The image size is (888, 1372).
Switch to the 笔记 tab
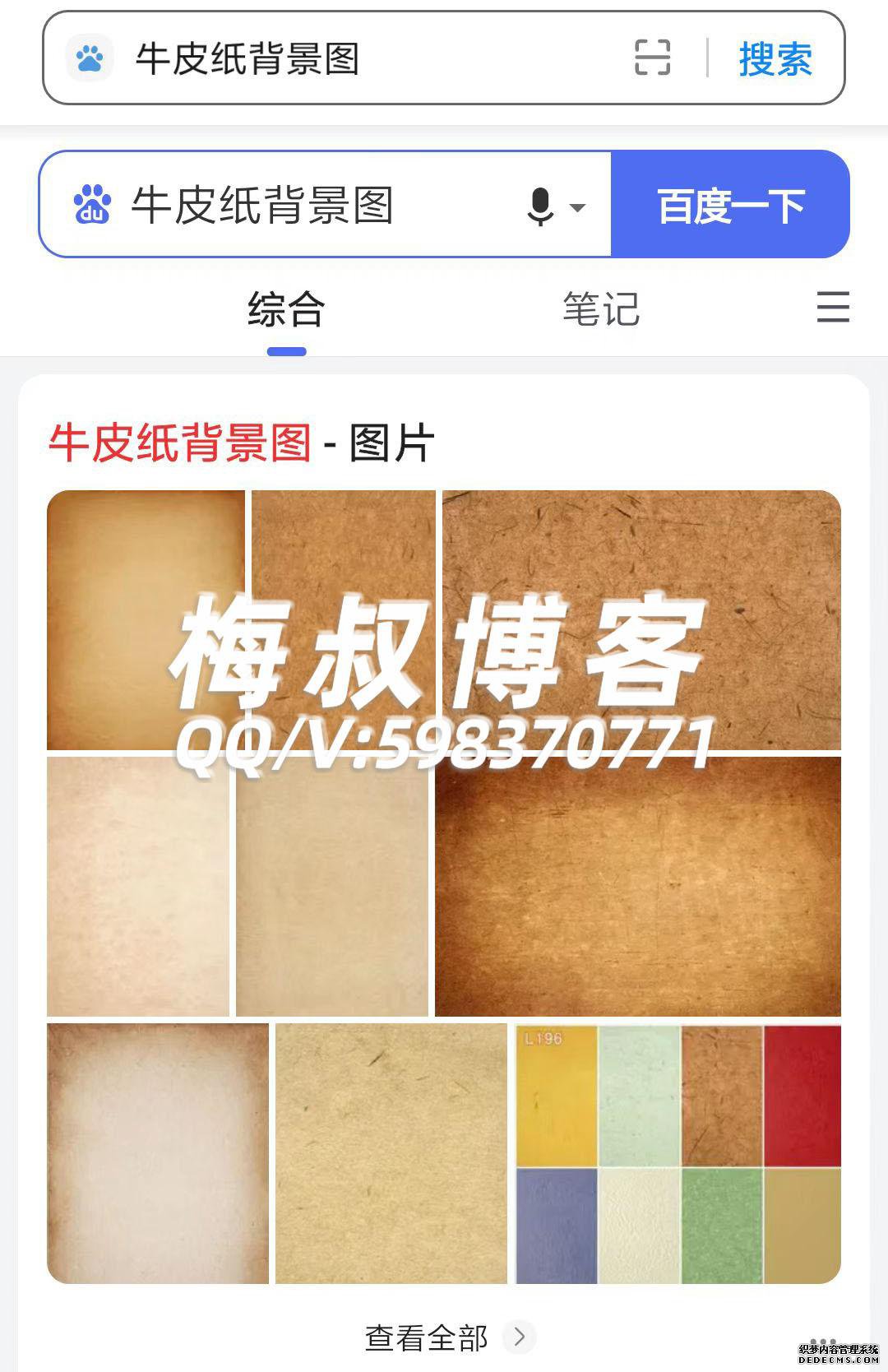[x=601, y=310]
